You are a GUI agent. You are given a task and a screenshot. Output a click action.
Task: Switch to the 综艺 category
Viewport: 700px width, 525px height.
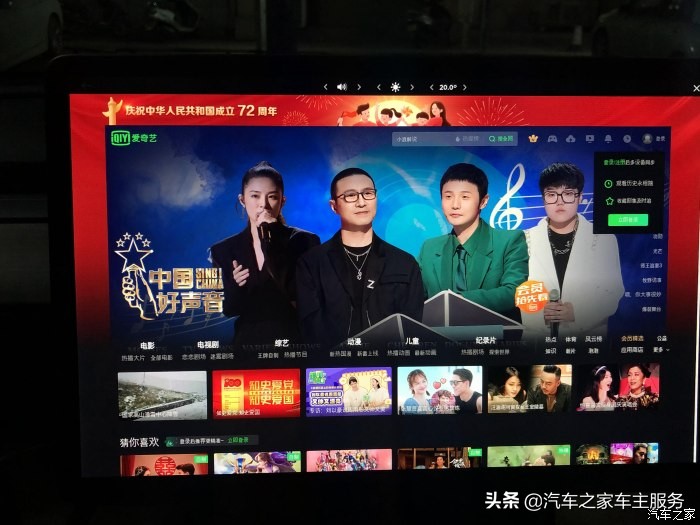click(x=282, y=345)
